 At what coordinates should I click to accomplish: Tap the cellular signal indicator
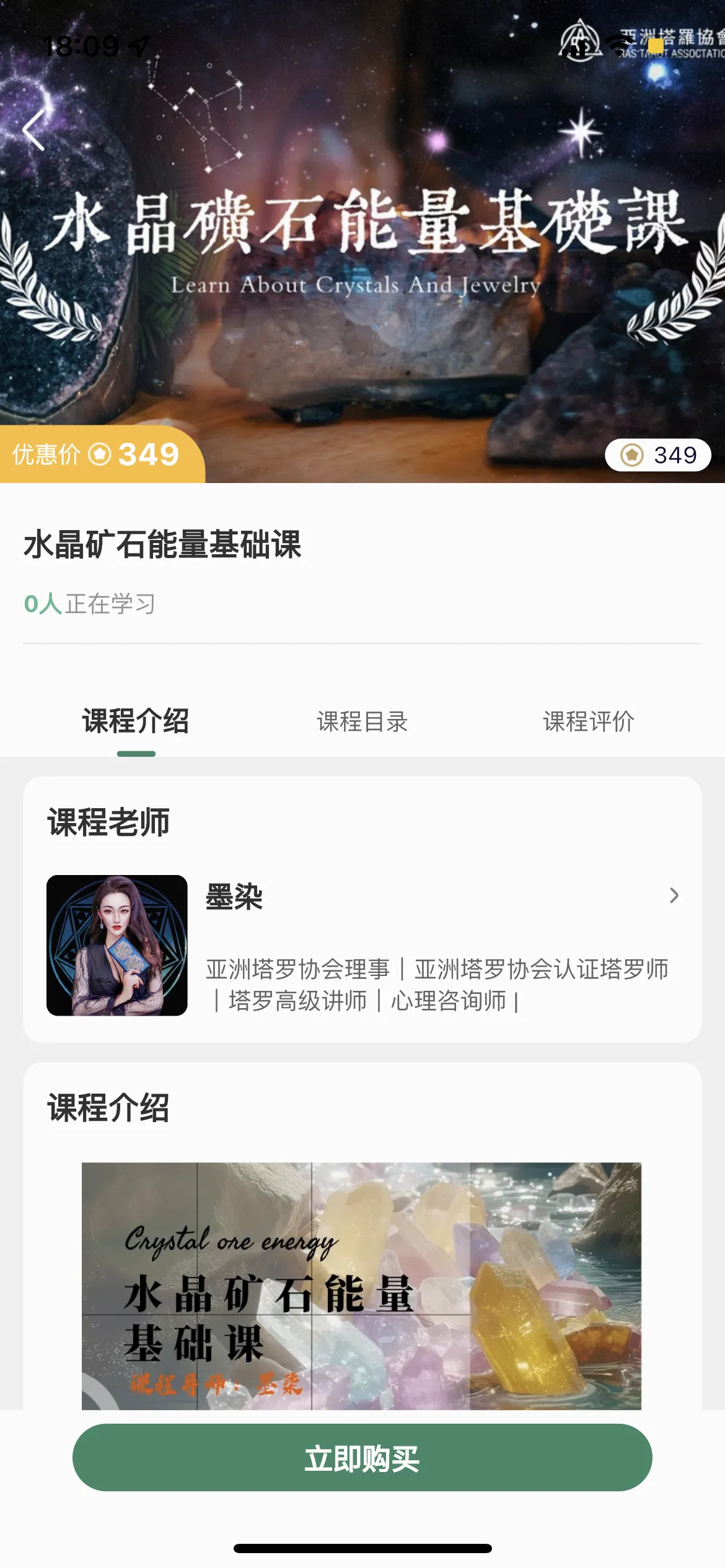573,48
